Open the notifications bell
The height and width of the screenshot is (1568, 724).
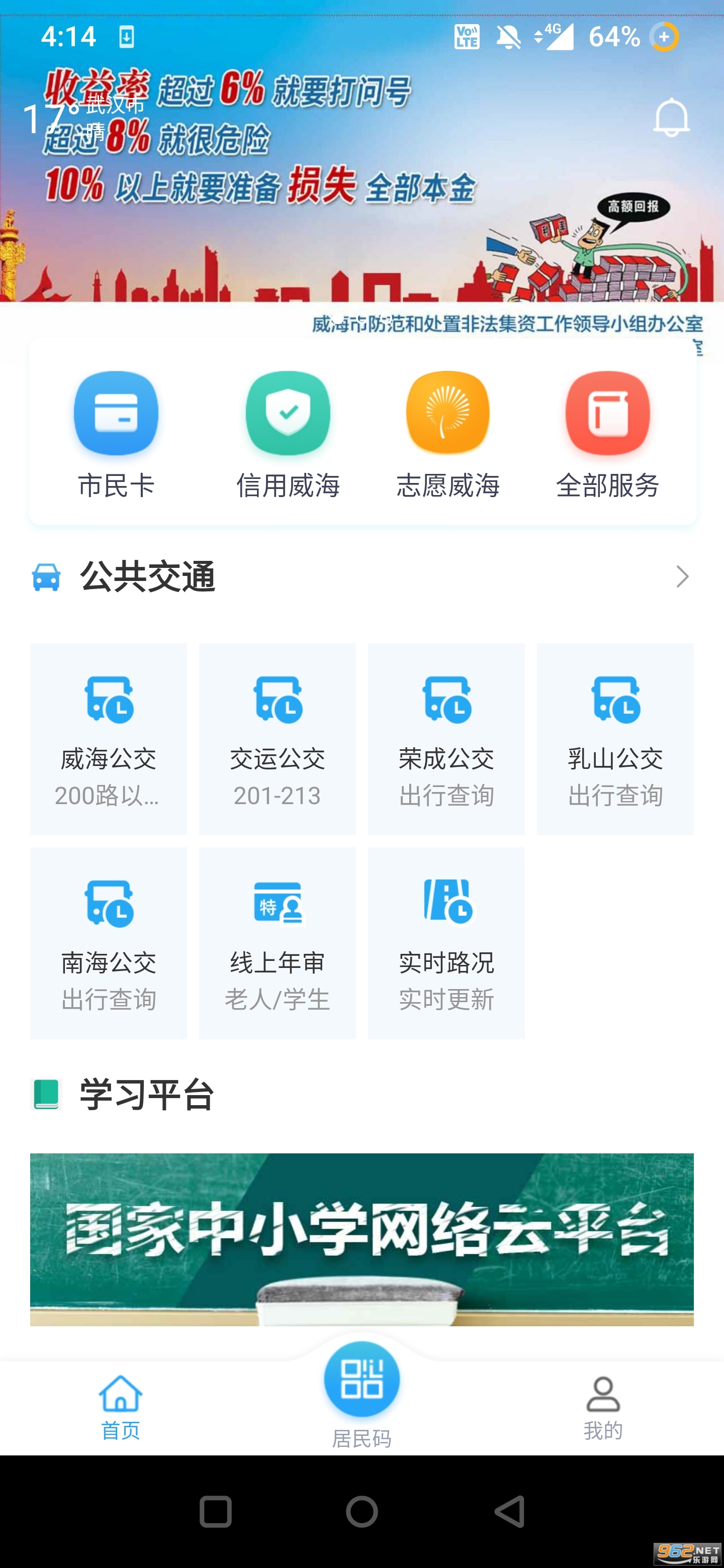671,117
